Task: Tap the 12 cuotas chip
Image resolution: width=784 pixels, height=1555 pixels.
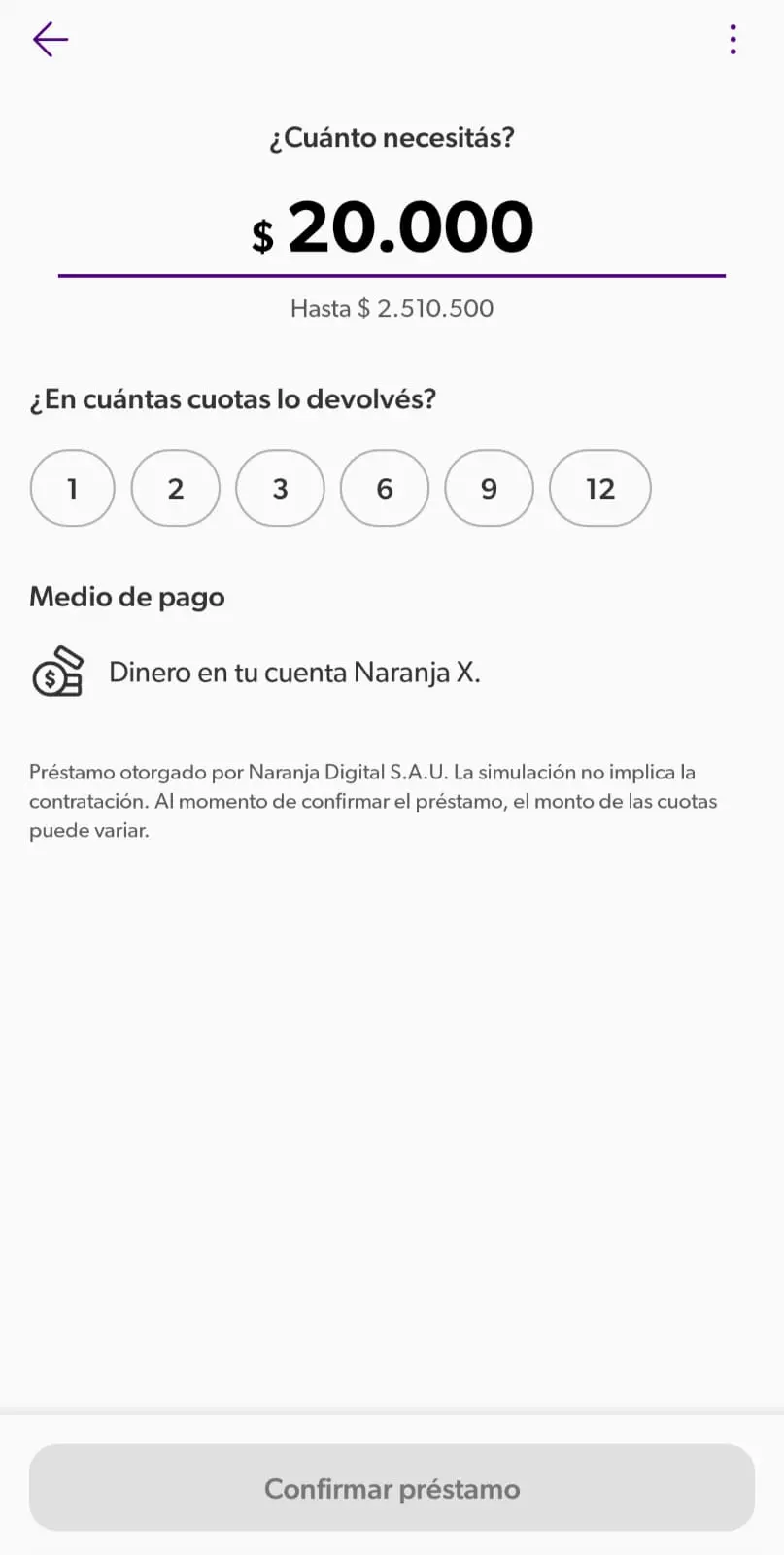Action: (600, 488)
